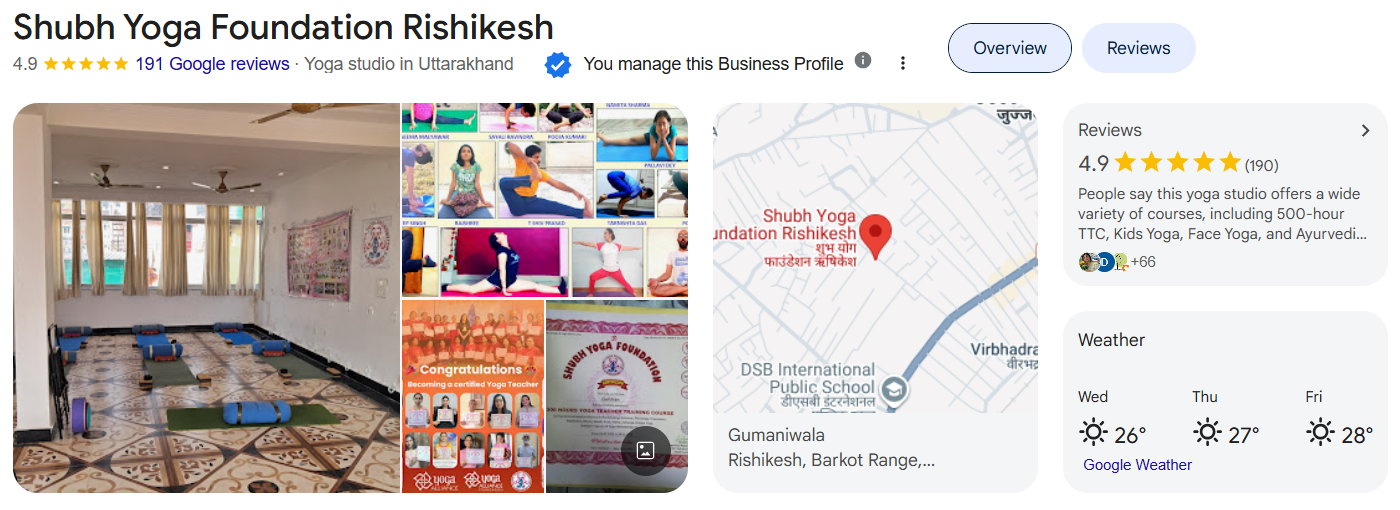The image size is (1400, 510).
Task: Open the 191 Google reviews link
Action: click(x=212, y=64)
